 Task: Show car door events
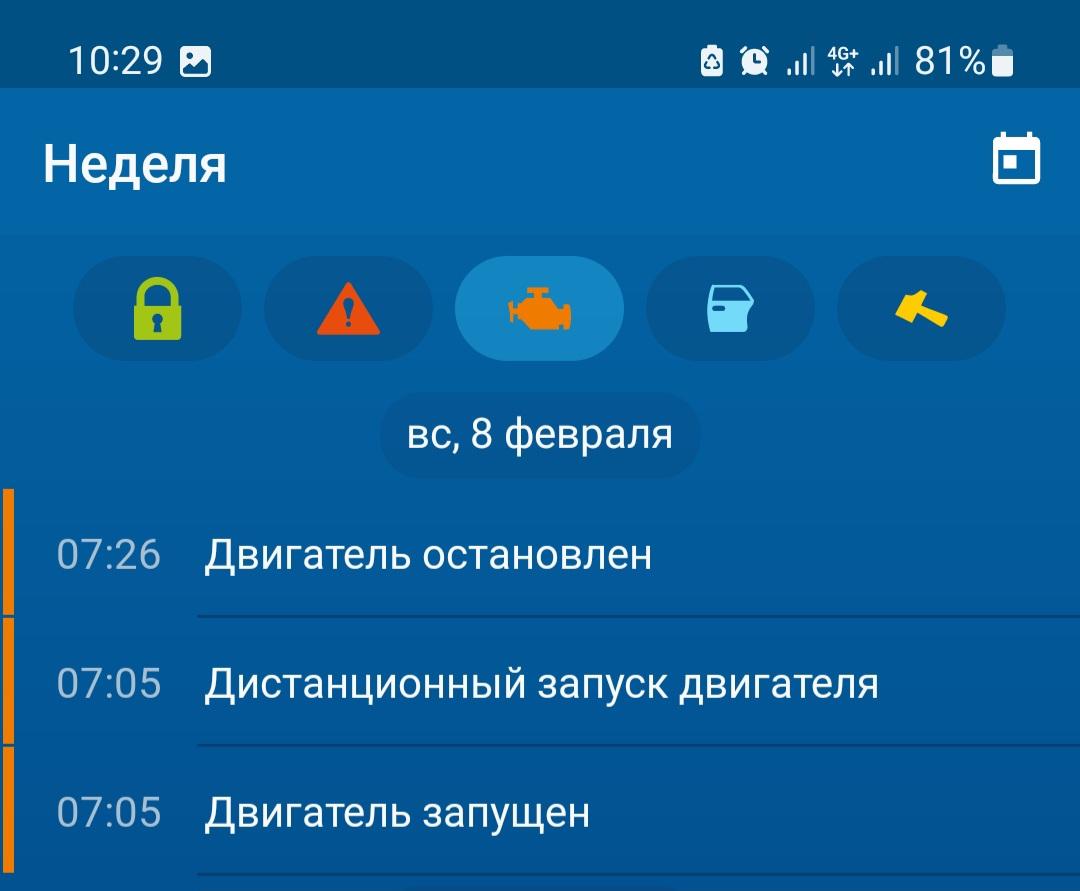[730, 308]
